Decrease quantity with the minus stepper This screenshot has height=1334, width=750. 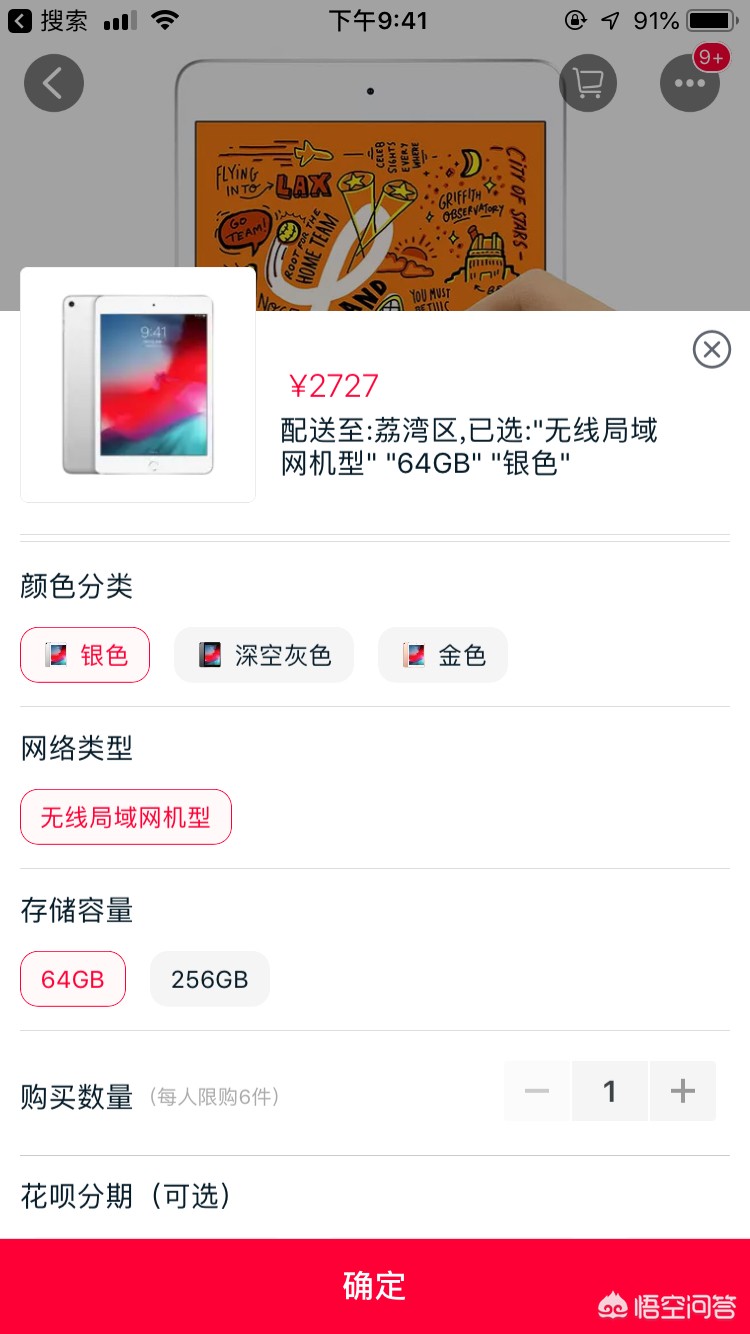pos(537,1091)
